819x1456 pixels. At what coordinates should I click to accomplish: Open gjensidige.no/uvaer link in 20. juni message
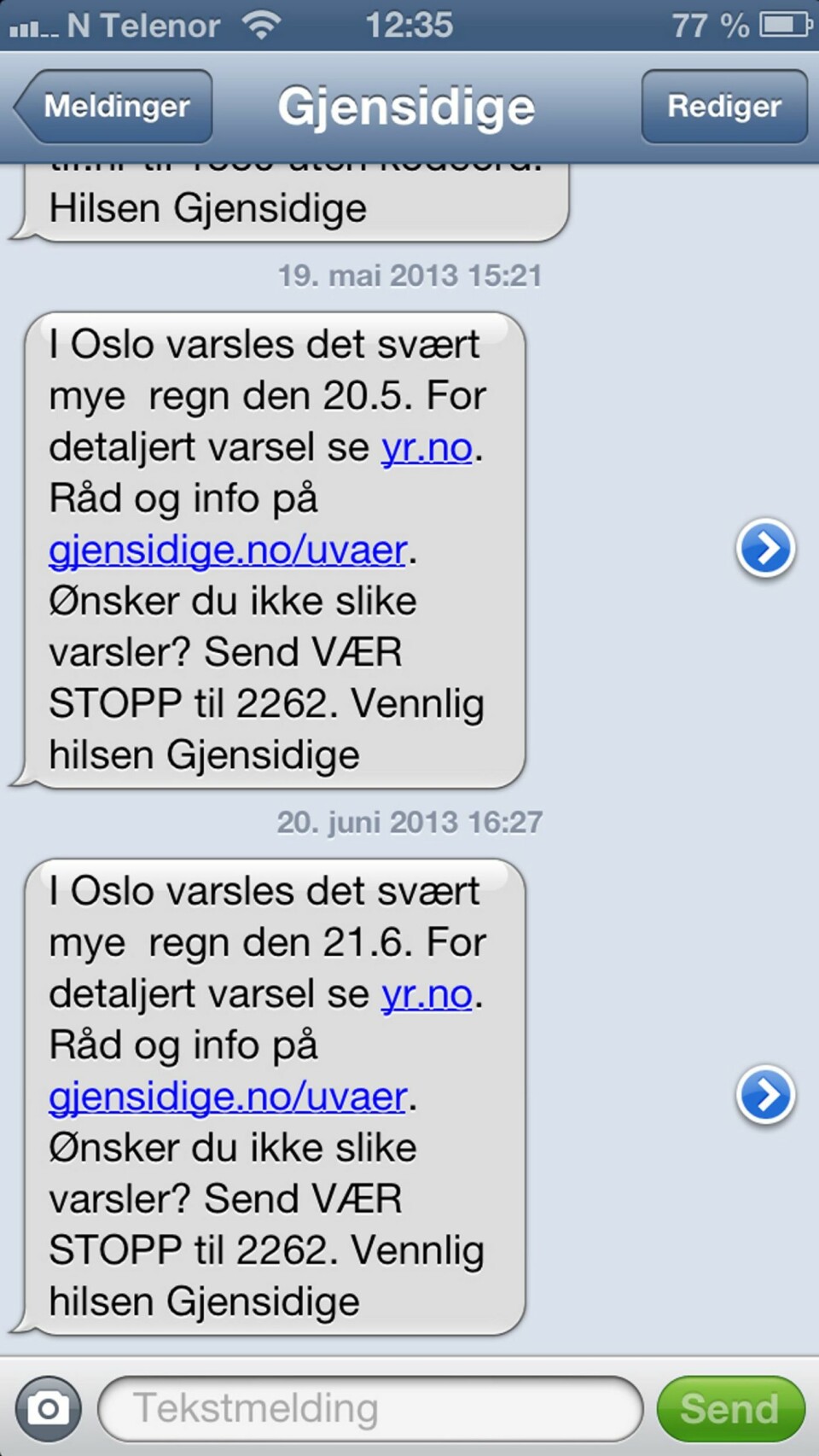click(x=228, y=1098)
